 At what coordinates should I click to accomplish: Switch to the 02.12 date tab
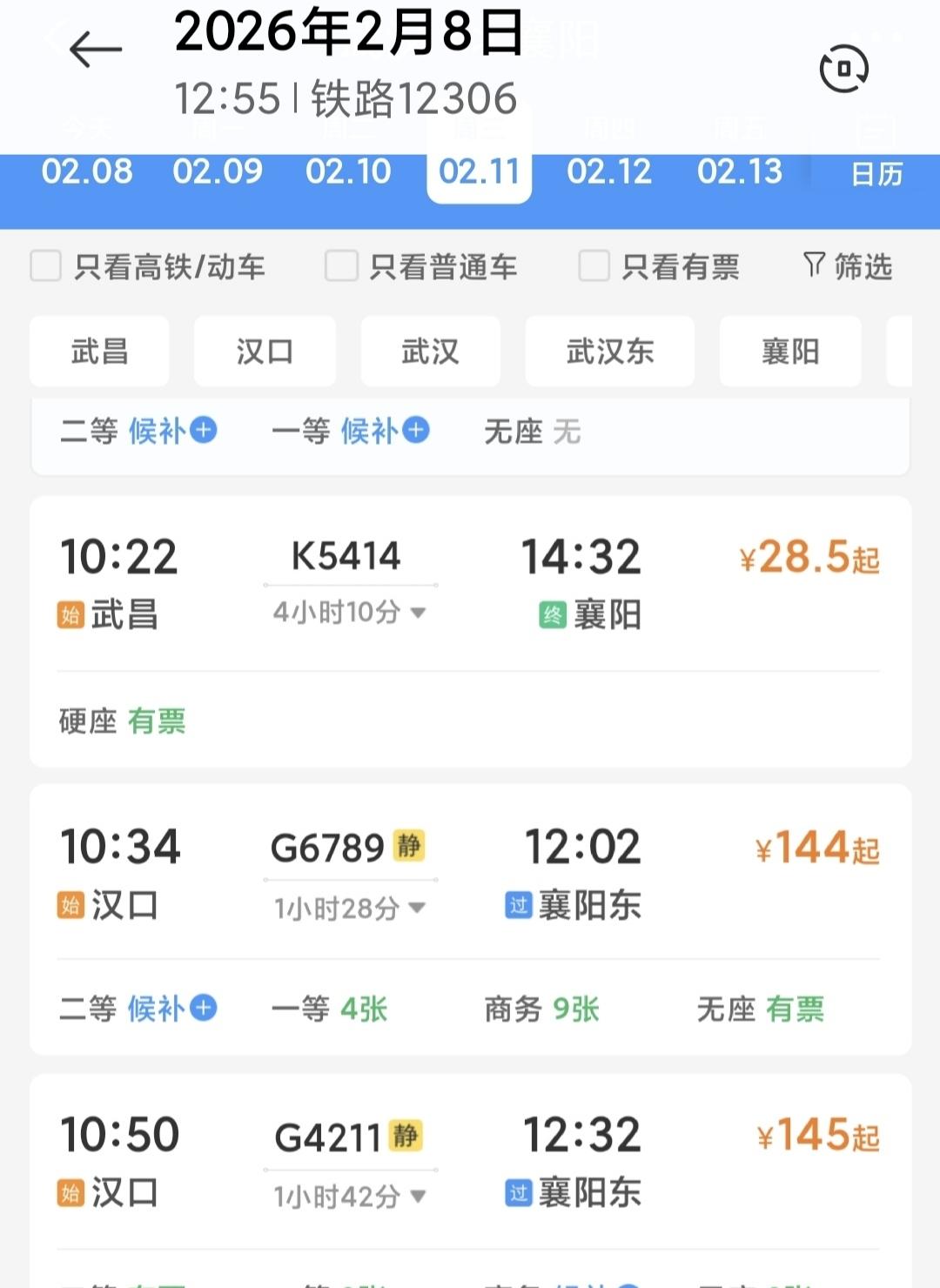coord(608,171)
